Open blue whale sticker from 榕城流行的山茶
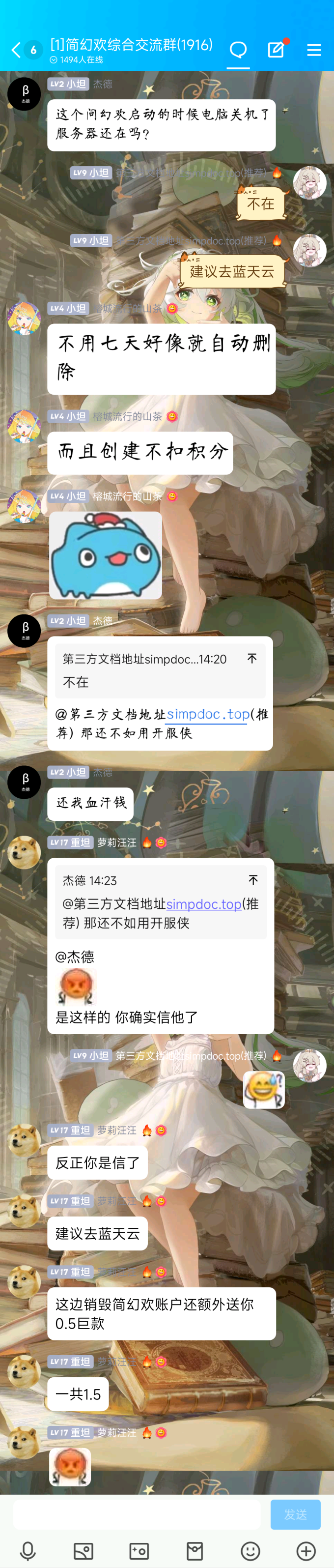This screenshot has height=1568, width=334. [x=106, y=555]
